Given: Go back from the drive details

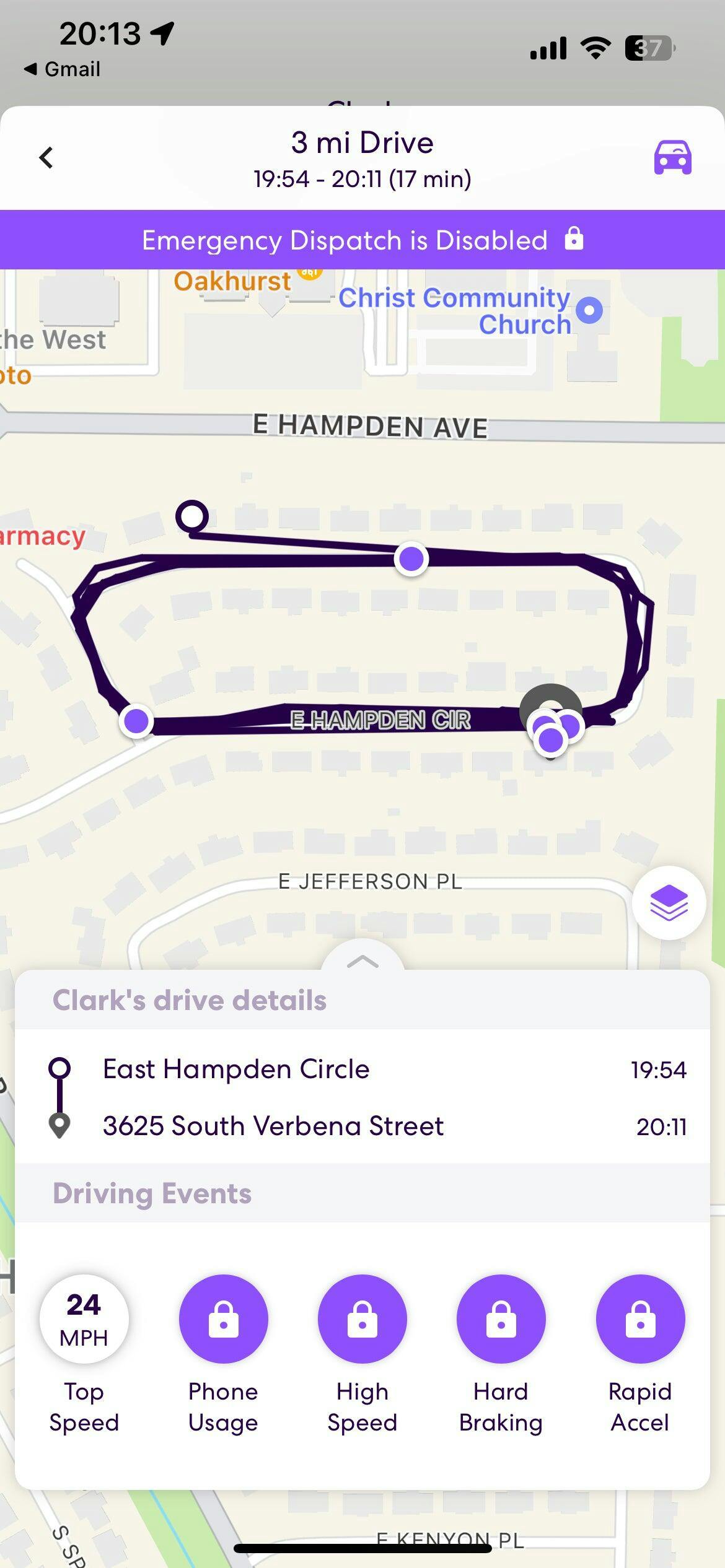Looking at the screenshot, I should pos(46,158).
